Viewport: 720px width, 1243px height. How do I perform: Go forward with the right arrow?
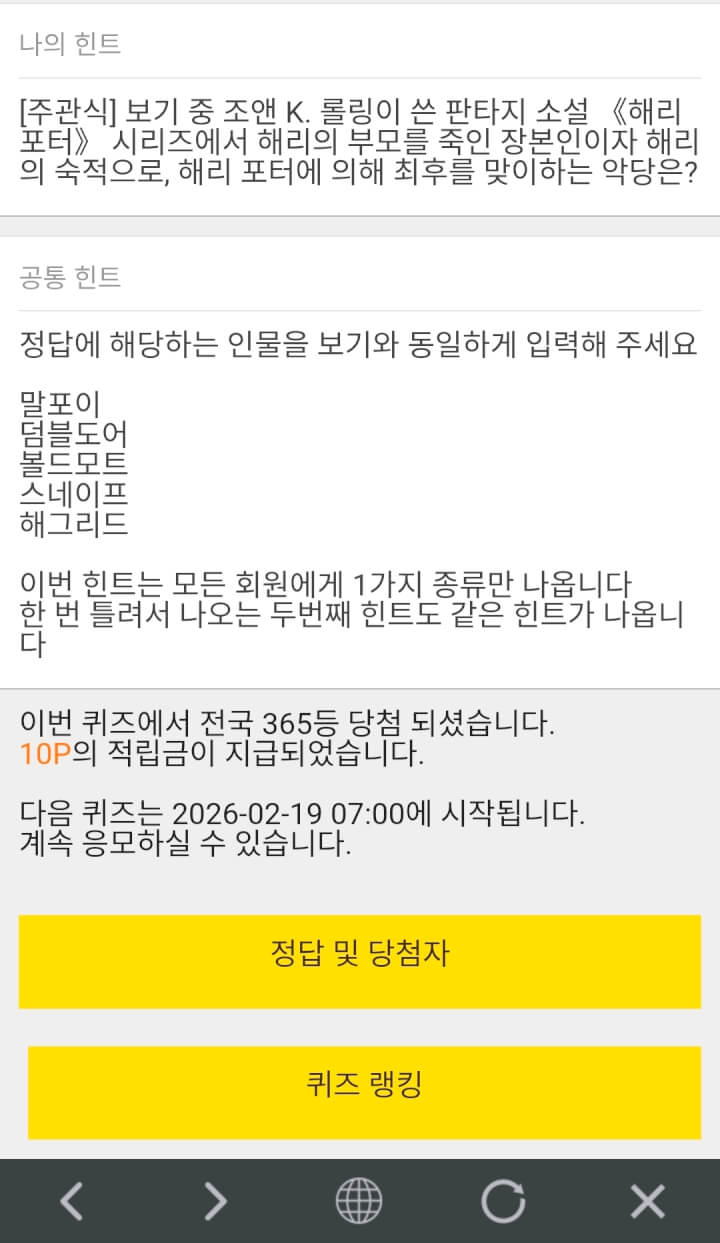coord(215,1201)
